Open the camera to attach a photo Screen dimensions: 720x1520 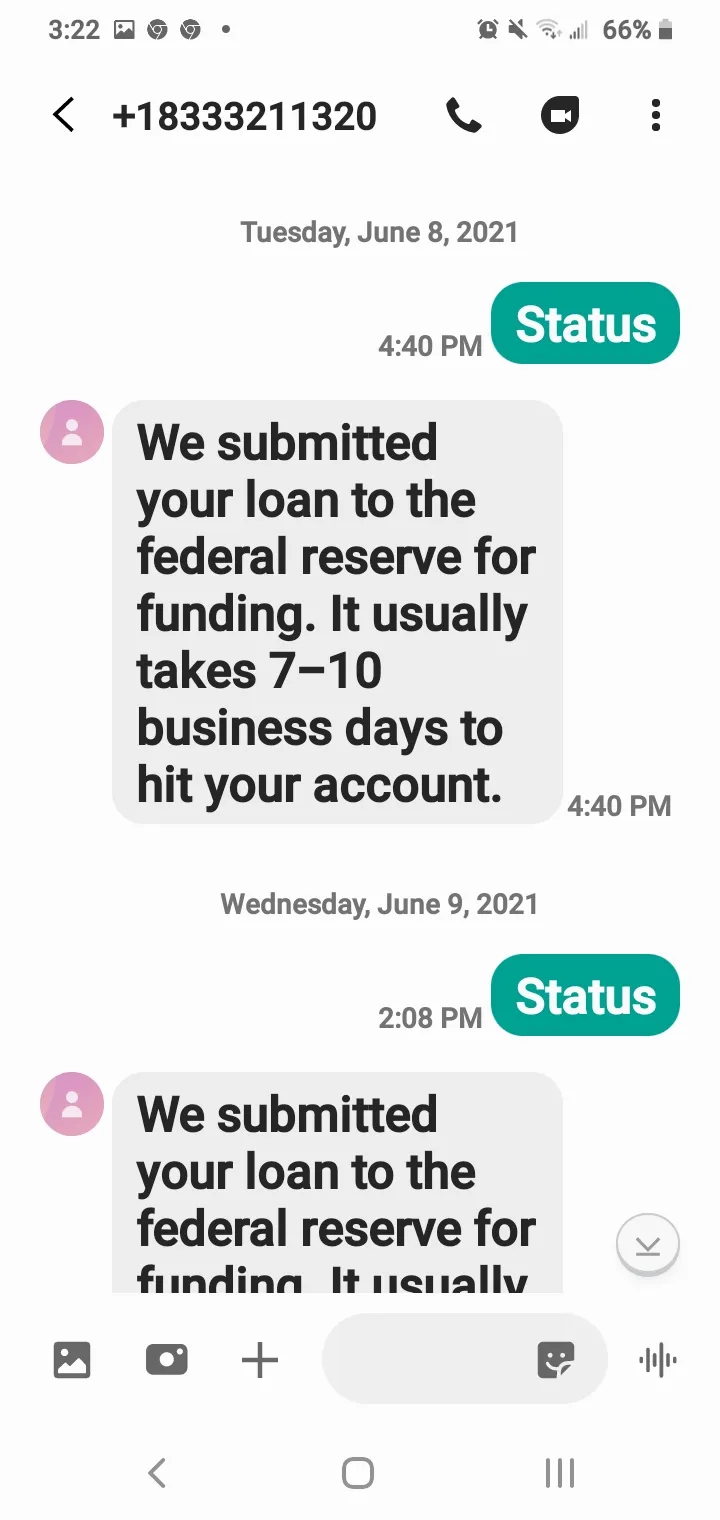[x=166, y=1360]
